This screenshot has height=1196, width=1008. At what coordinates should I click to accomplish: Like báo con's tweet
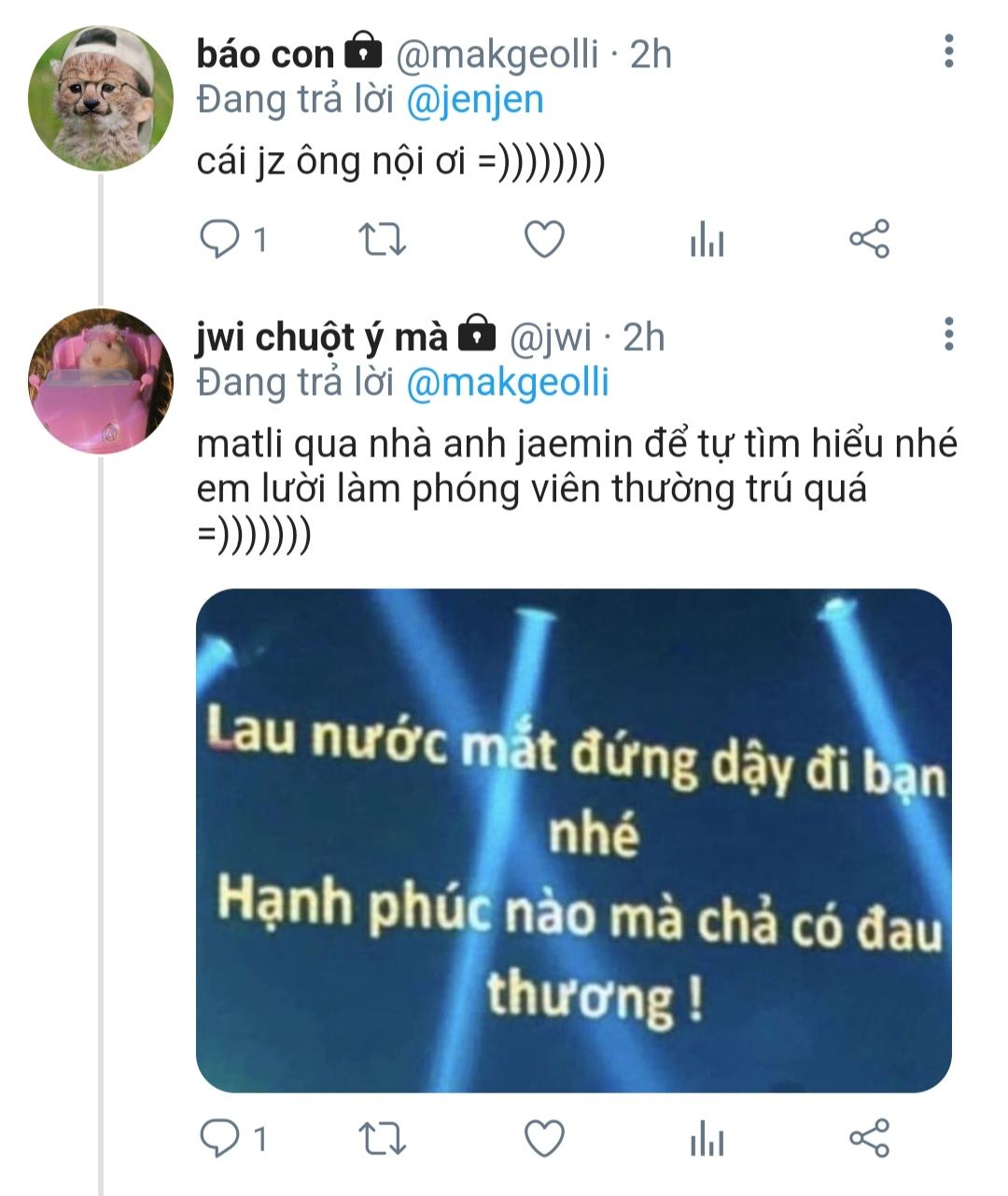[544, 240]
